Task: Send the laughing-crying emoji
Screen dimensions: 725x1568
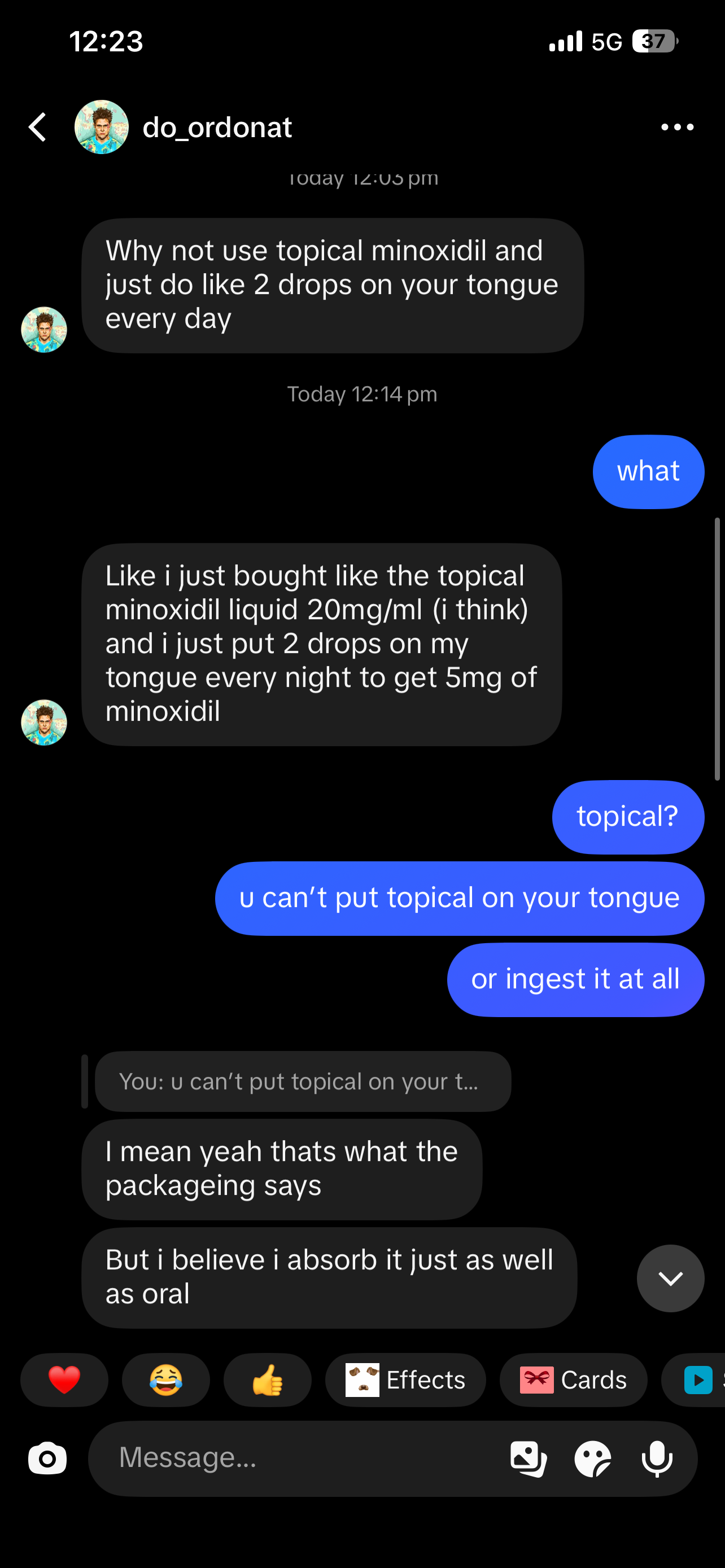Action: (x=165, y=1380)
